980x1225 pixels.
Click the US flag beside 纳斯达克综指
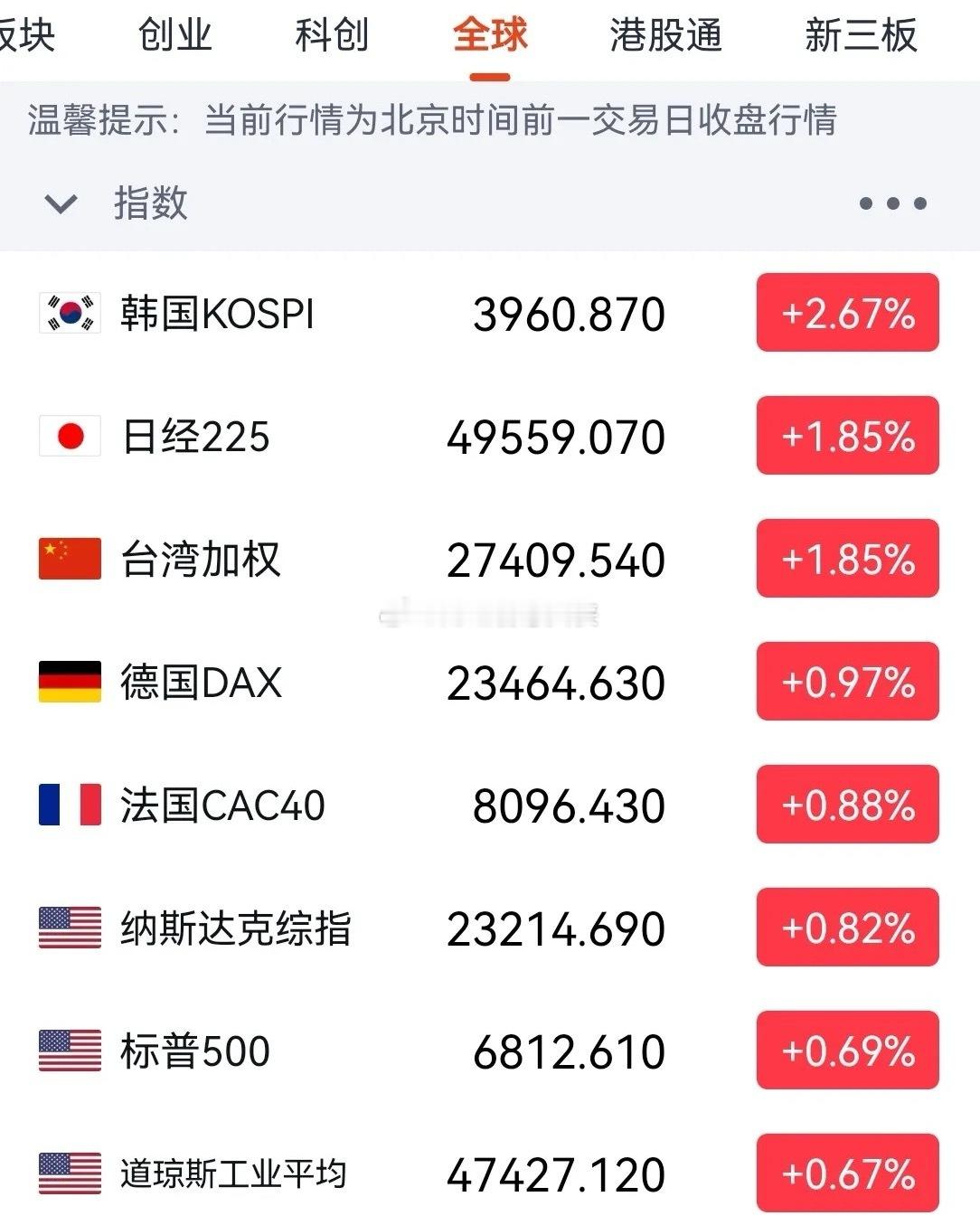pyautogui.click(x=68, y=928)
